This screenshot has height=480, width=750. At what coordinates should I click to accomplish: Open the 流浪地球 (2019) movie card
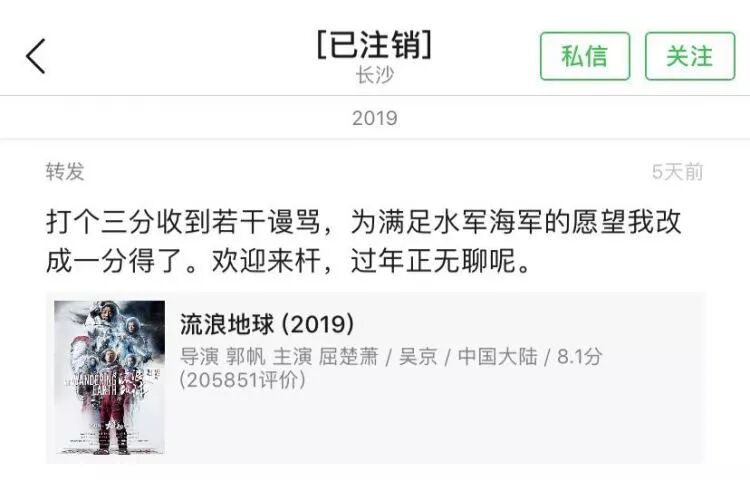pos(375,375)
